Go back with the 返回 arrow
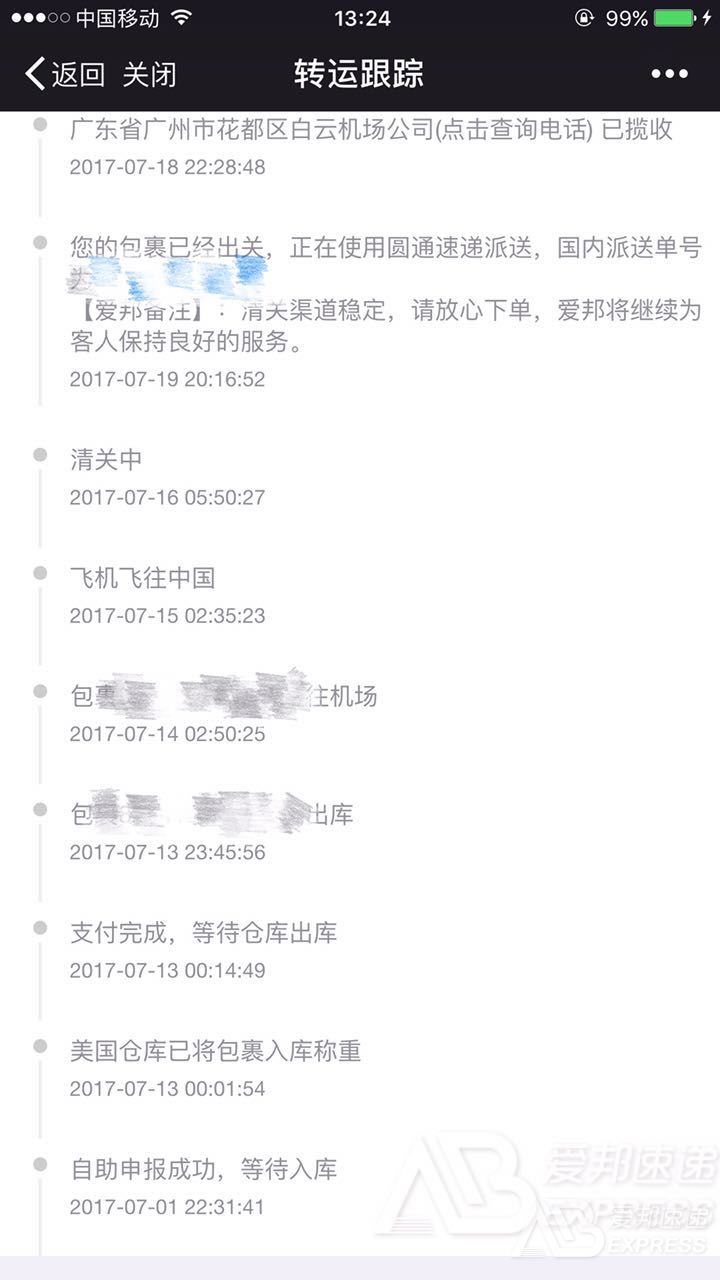The height and width of the screenshot is (1280, 720). point(64,74)
